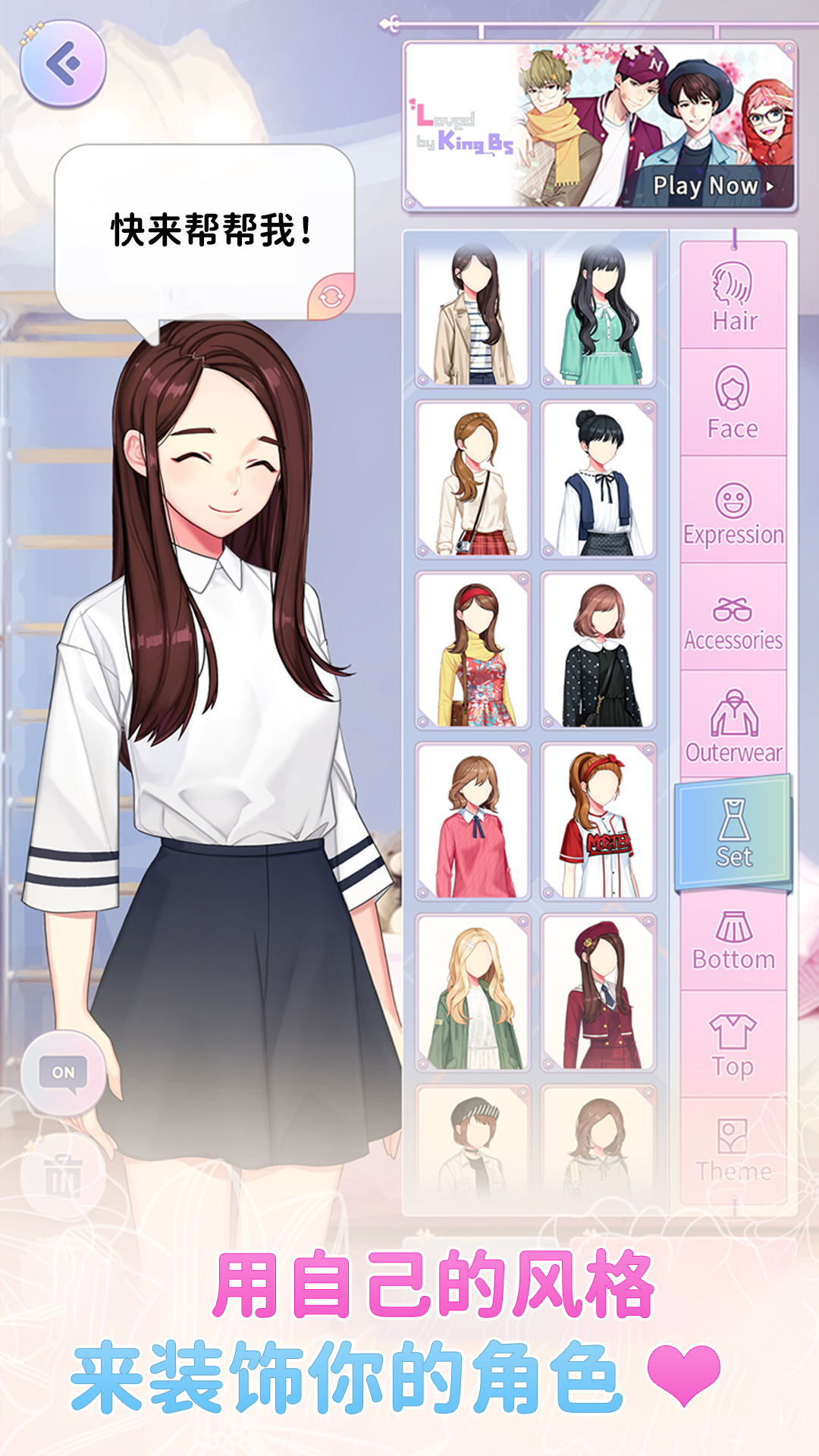Go back using the arrow button
This screenshot has width=819, height=1456.
(x=63, y=63)
